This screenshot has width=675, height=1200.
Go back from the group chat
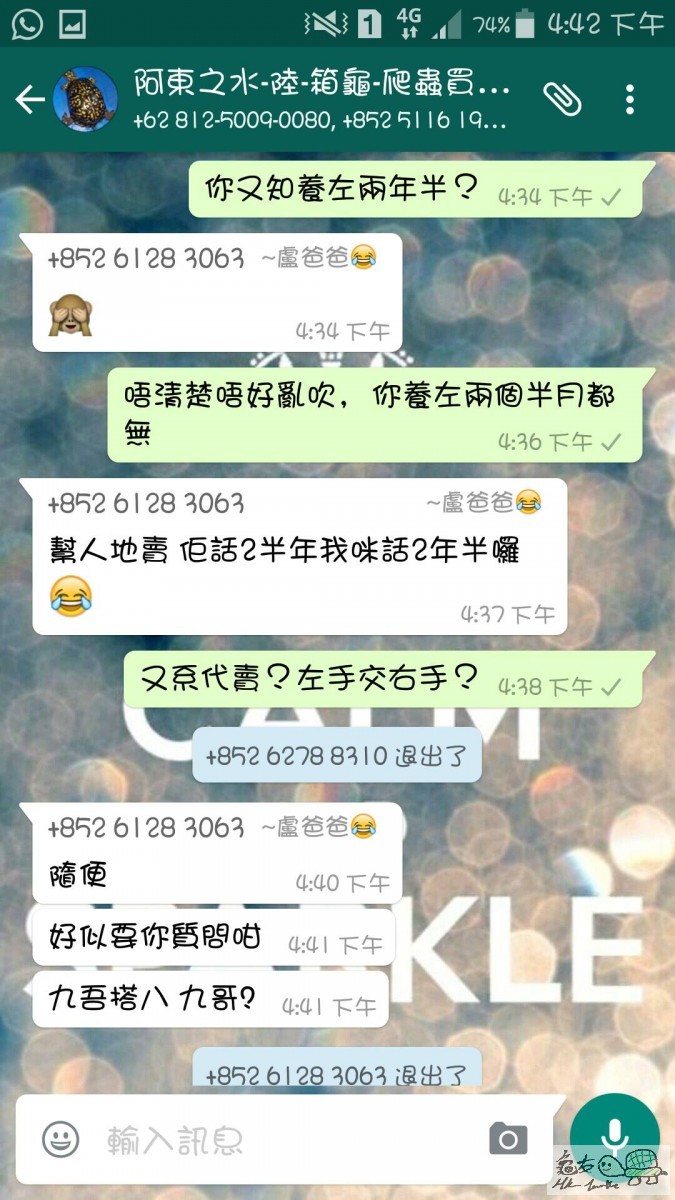tap(30, 99)
